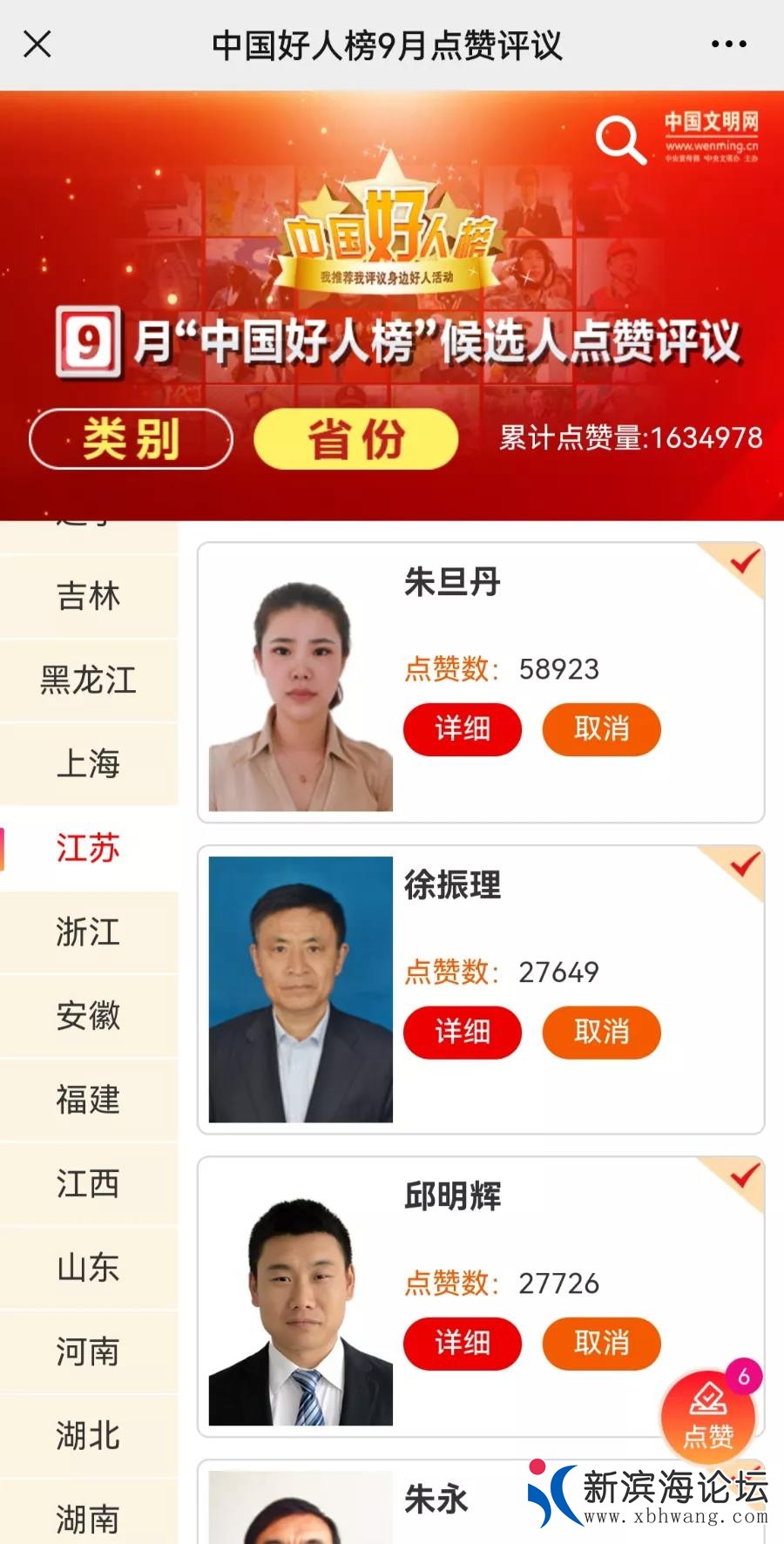The width and height of the screenshot is (784, 1544).
Task: Open 详细 for 邱明辉
Action: coord(462,1343)
